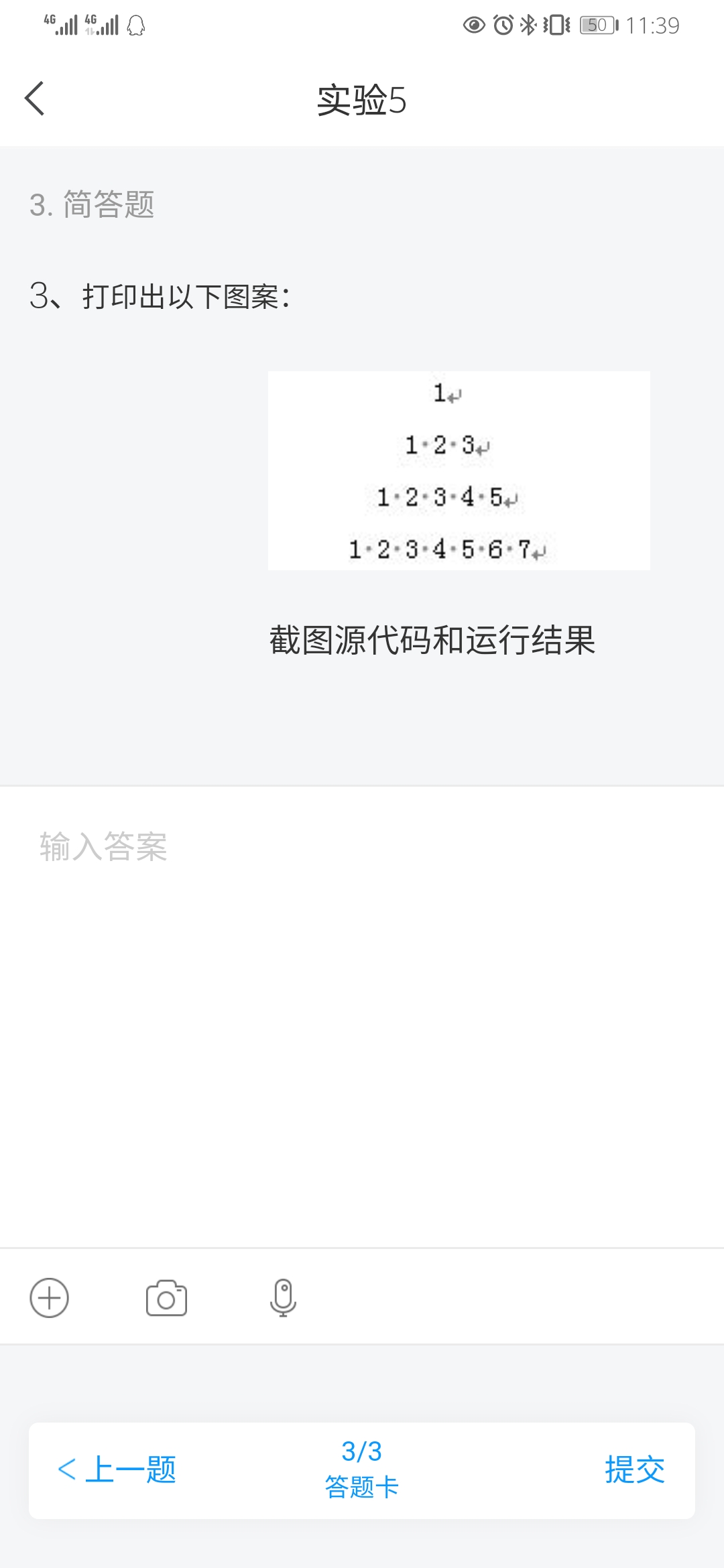The width and height of the screenshot is (724, 1568).
Task: Go back from 实验5 page
Action: pyautogui.click(x=35, y=99)
